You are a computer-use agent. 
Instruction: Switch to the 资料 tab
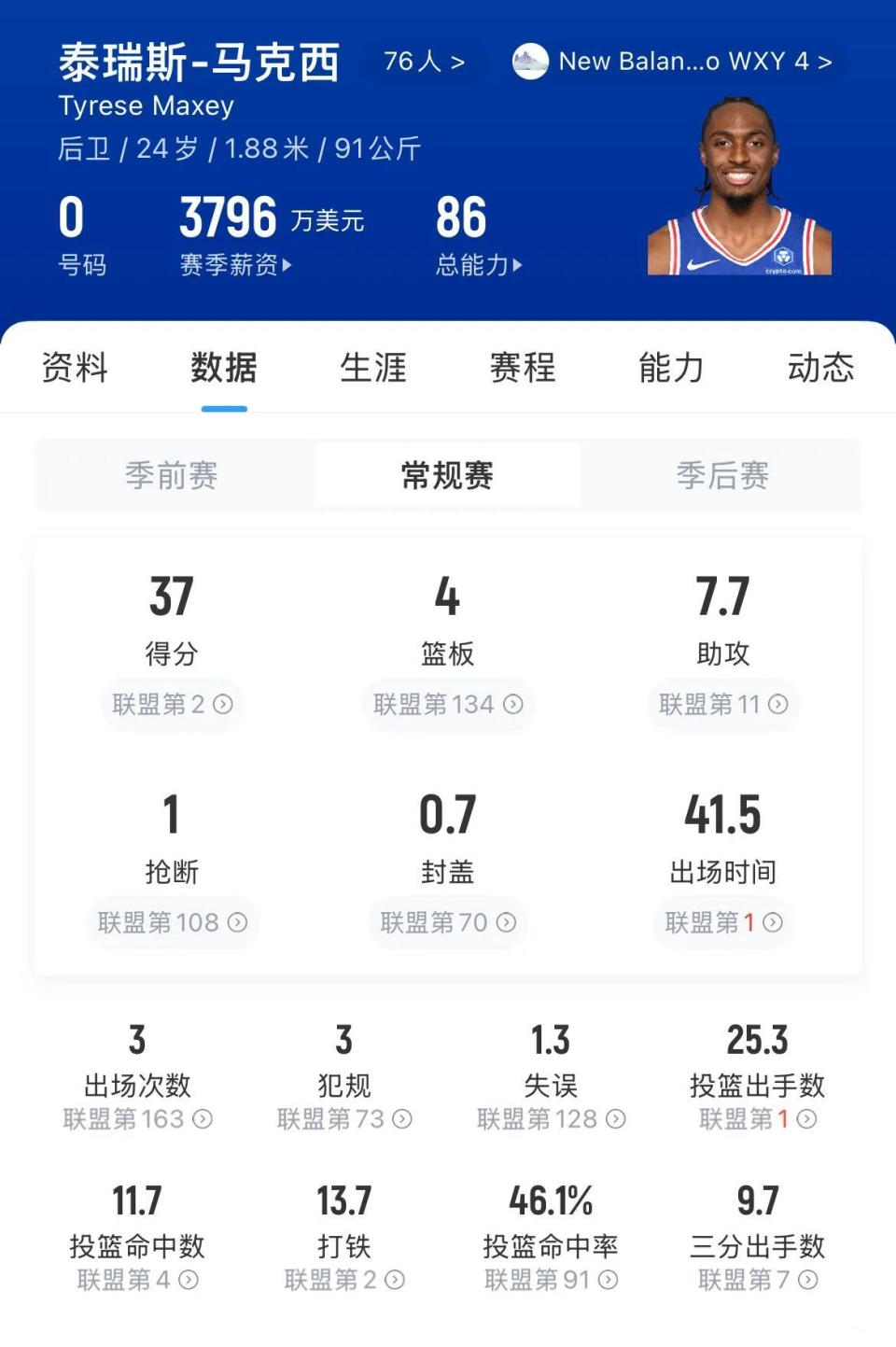pyautogui.click(x=75, y=368)
